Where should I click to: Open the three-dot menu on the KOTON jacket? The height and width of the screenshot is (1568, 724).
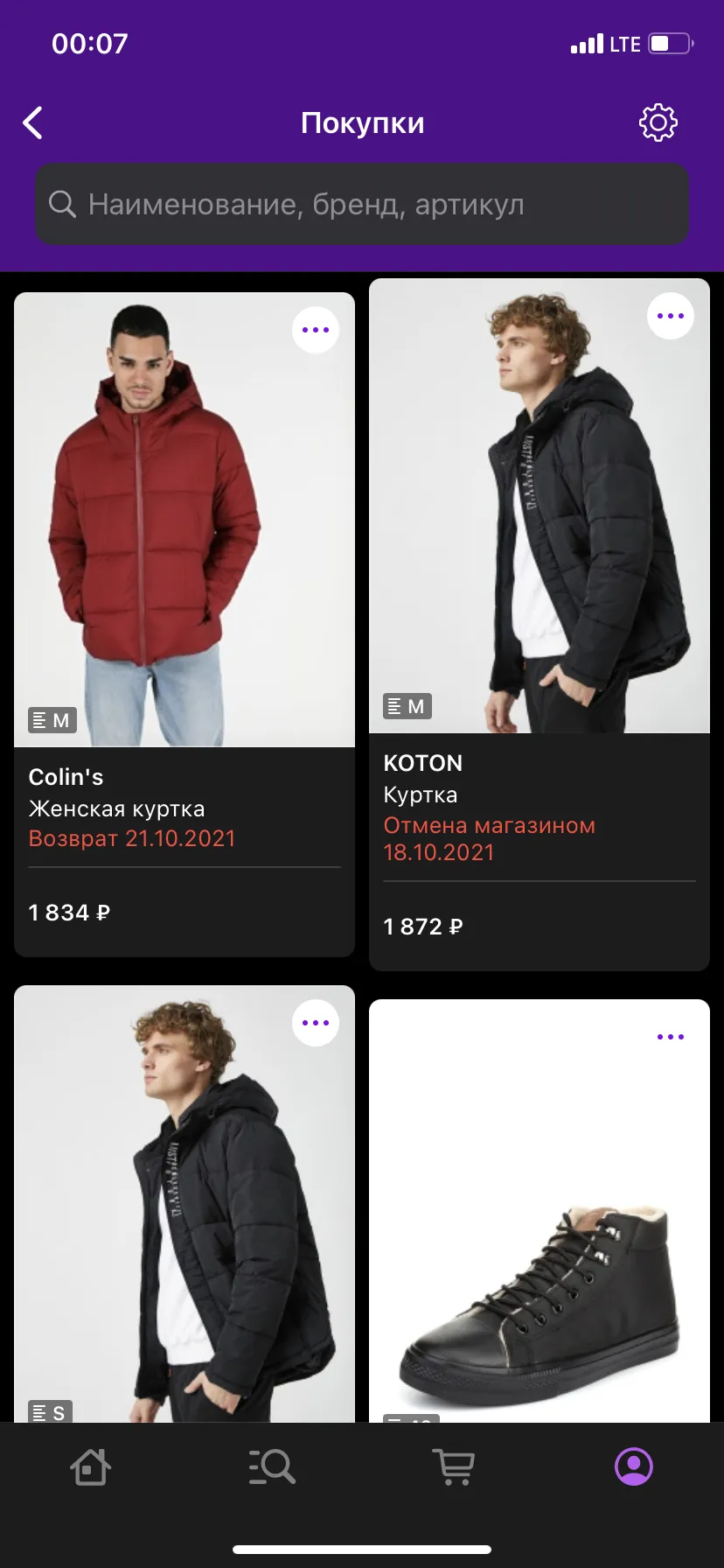click(x=671, y=316)
